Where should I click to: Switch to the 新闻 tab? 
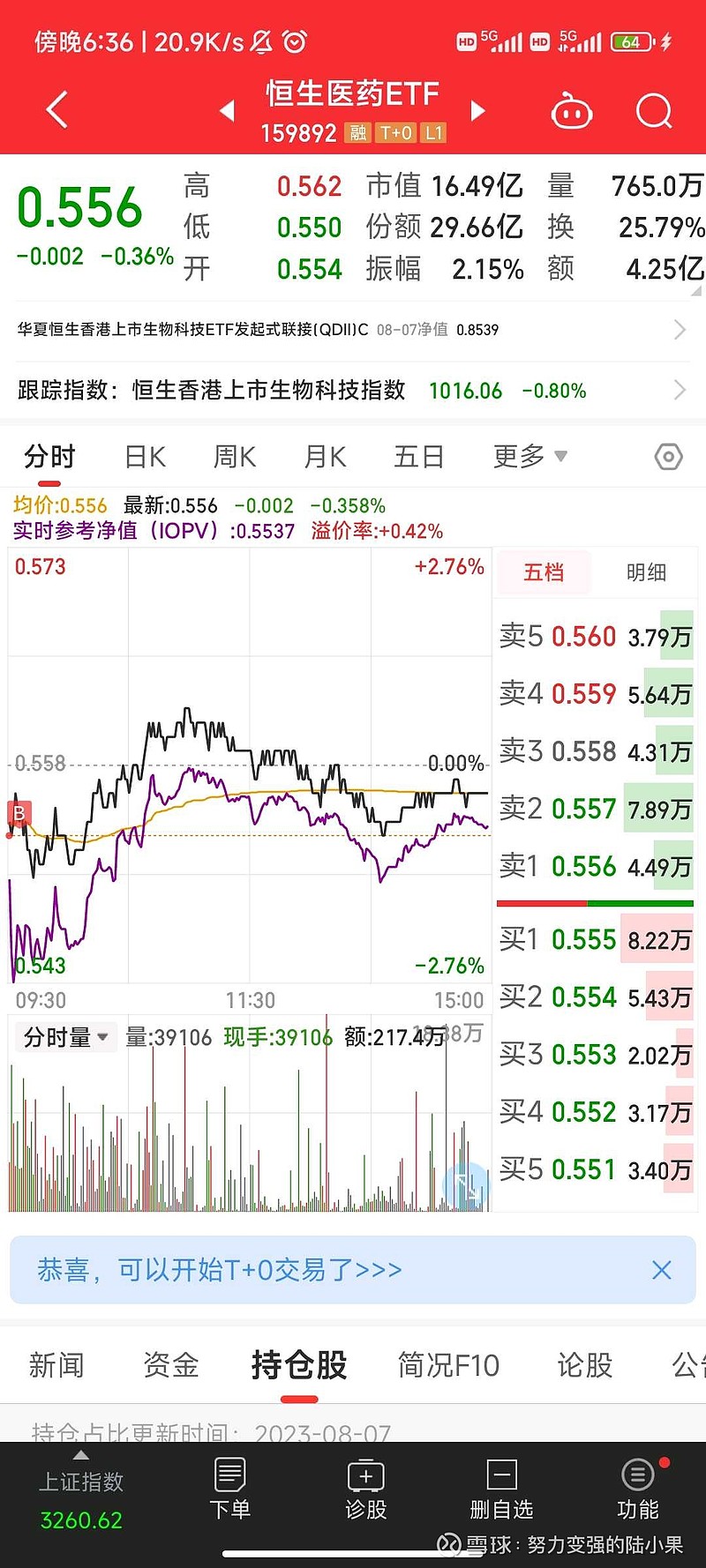pyautogui.click(x=56, y=1365)
